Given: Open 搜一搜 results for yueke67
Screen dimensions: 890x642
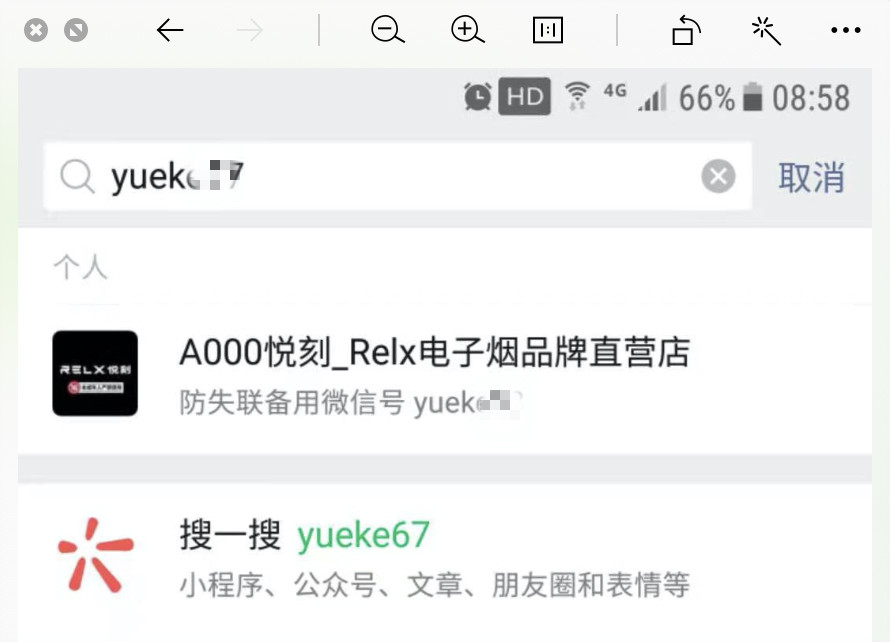Looking at the screenshot, I should (434, 557).
